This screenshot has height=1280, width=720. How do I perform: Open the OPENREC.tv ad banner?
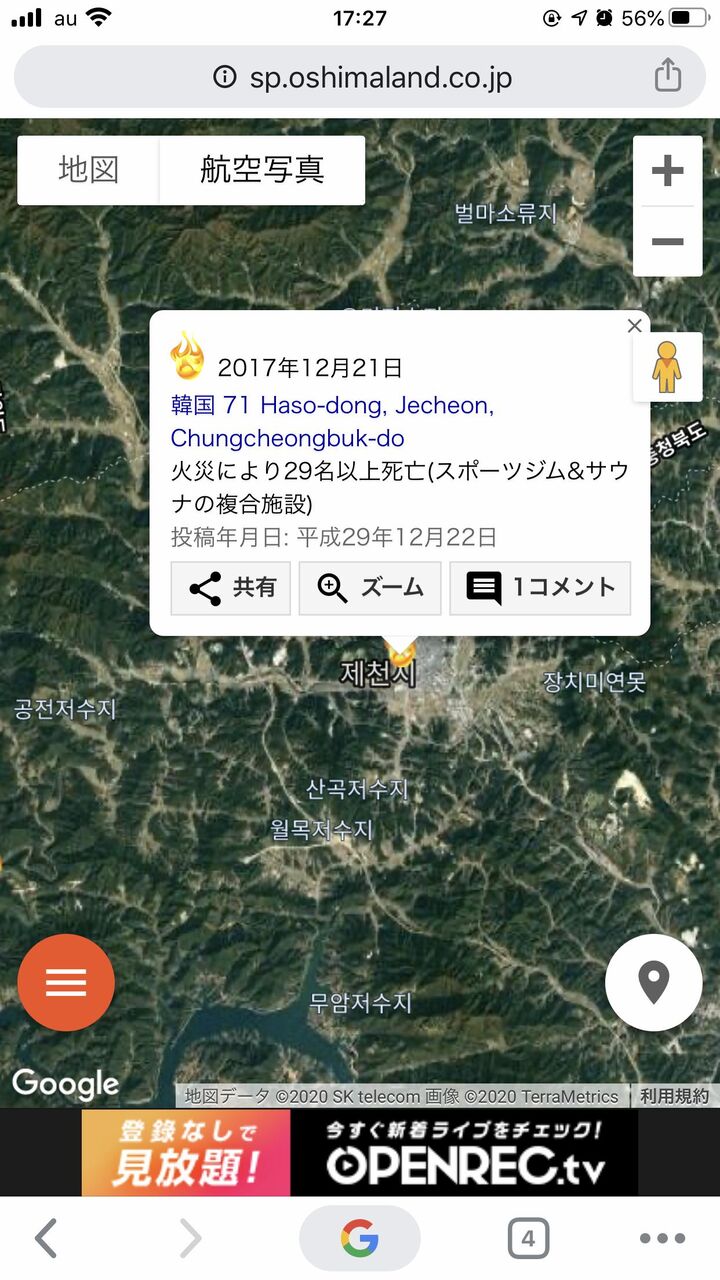(x=360, y=1153)
